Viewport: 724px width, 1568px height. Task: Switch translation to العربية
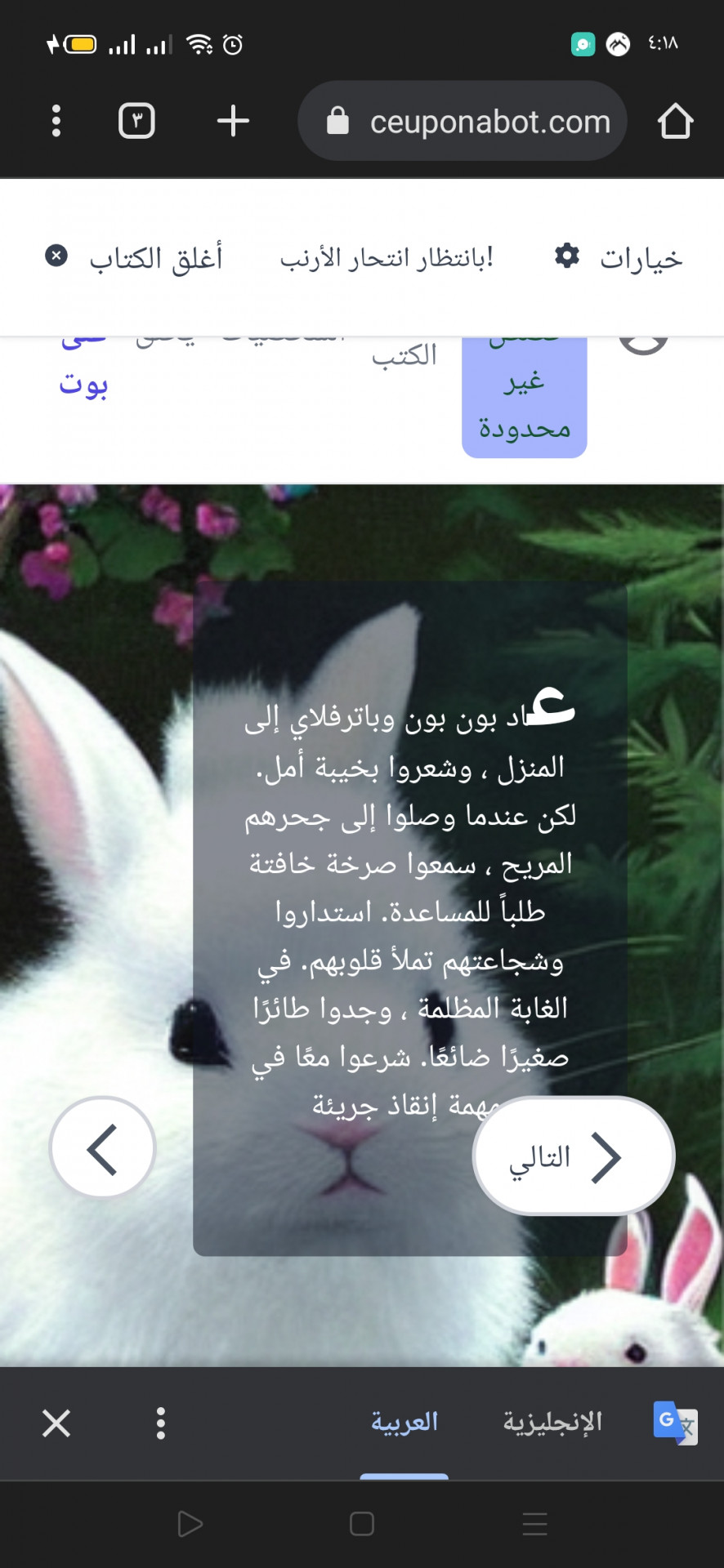[x=404, y=1423]
